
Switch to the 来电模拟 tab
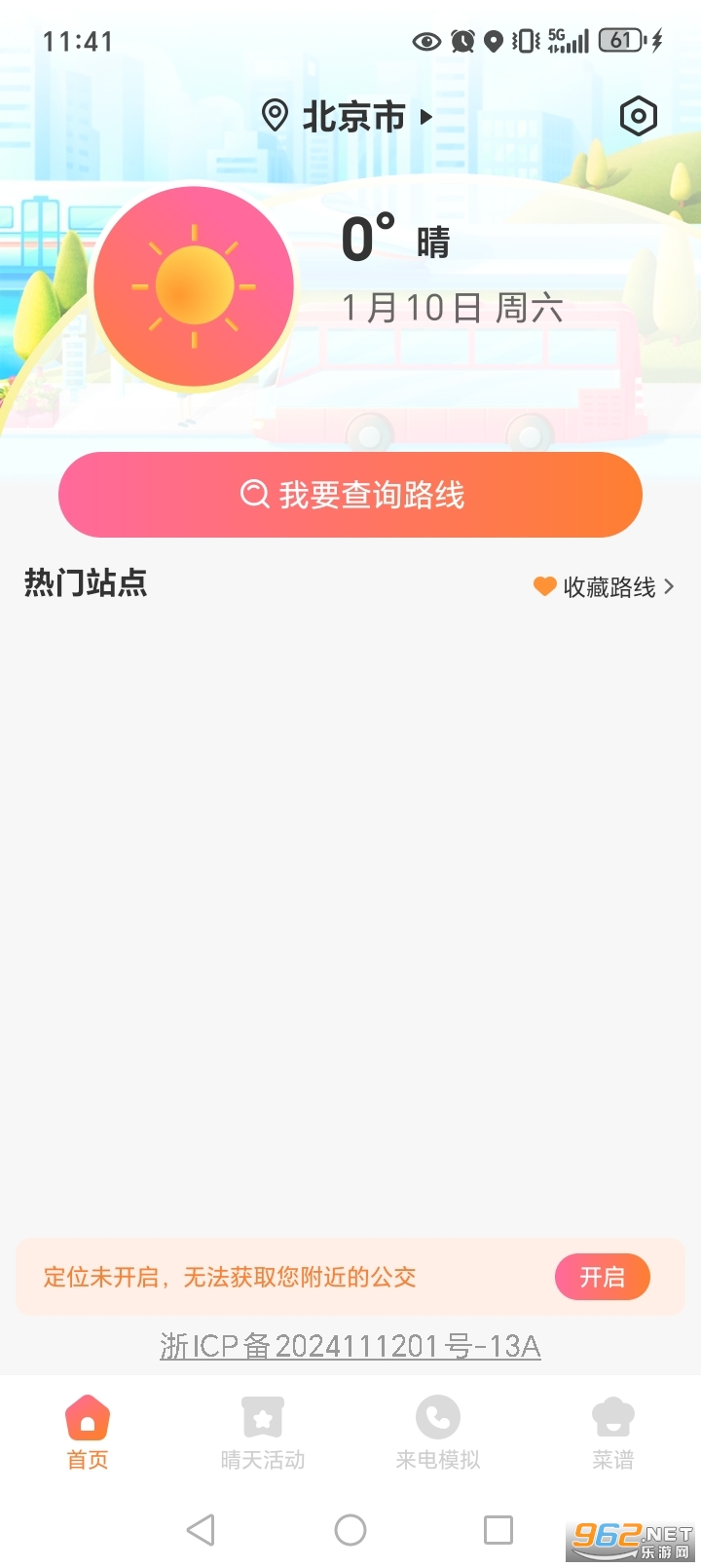point(437,1432)
